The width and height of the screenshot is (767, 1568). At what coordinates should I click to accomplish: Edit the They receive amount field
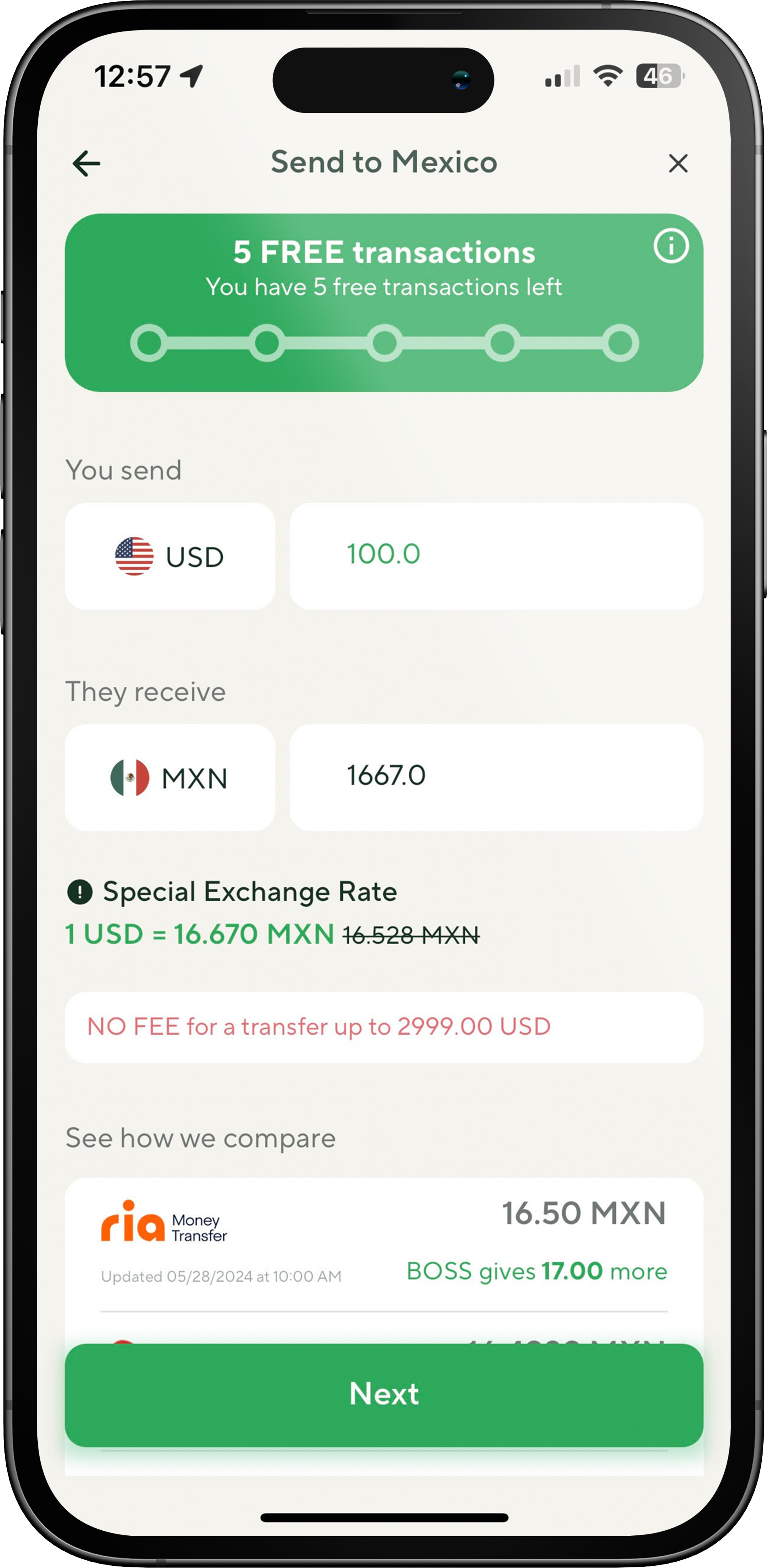pyautogui.click(x=496, y=777)
